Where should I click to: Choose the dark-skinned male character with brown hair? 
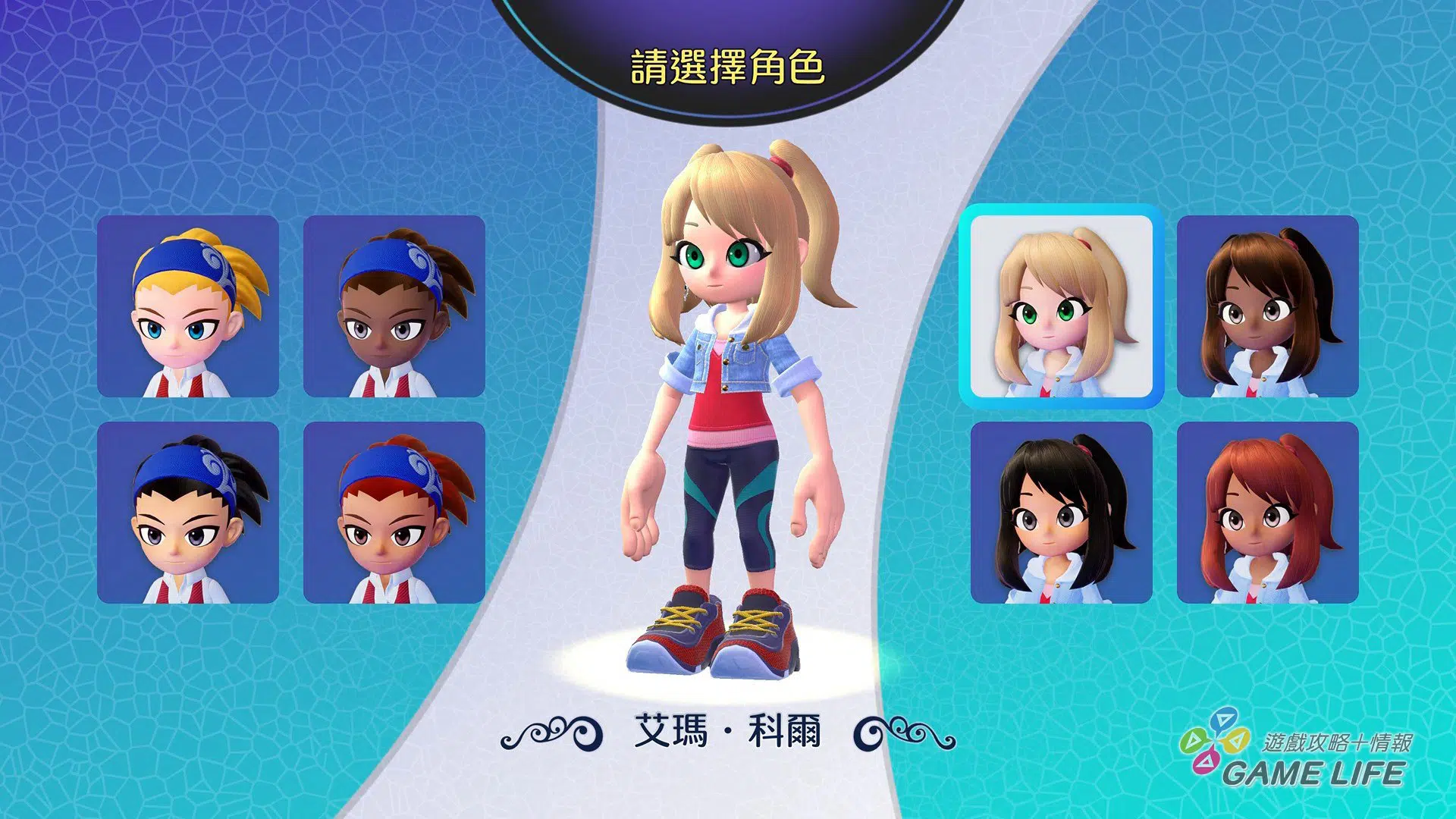click(x=394, y=306)
